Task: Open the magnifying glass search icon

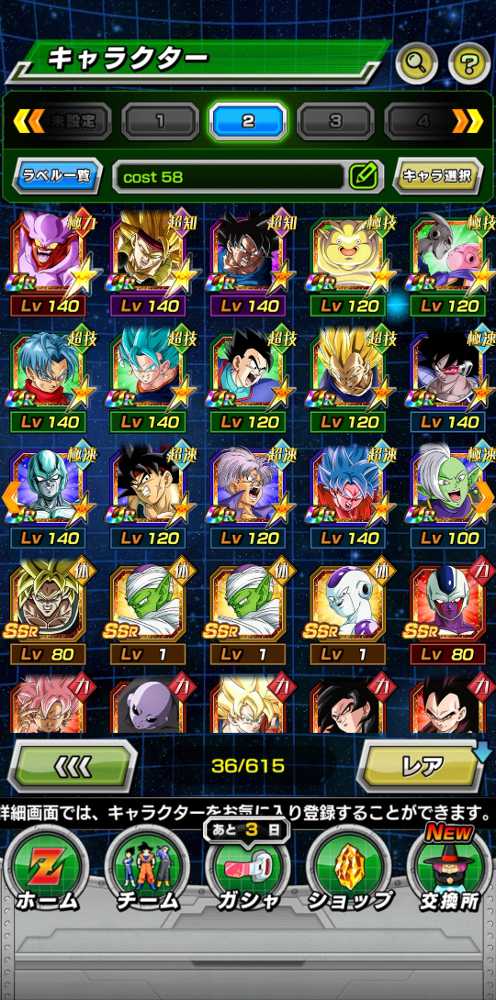Action: [x=416, y=63]
